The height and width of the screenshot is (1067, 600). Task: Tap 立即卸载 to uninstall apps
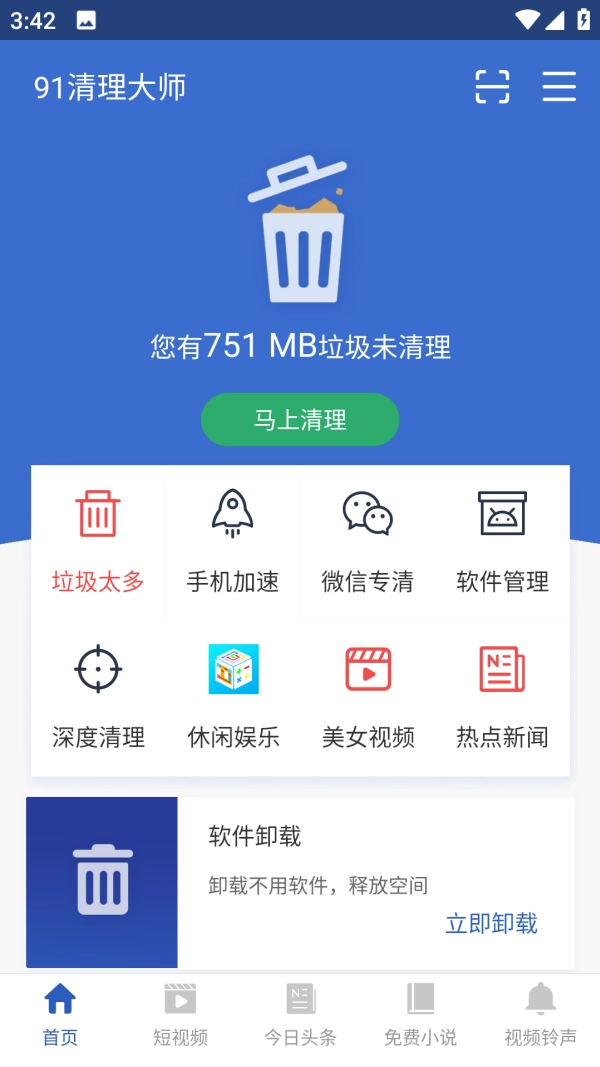click(491, 923)
